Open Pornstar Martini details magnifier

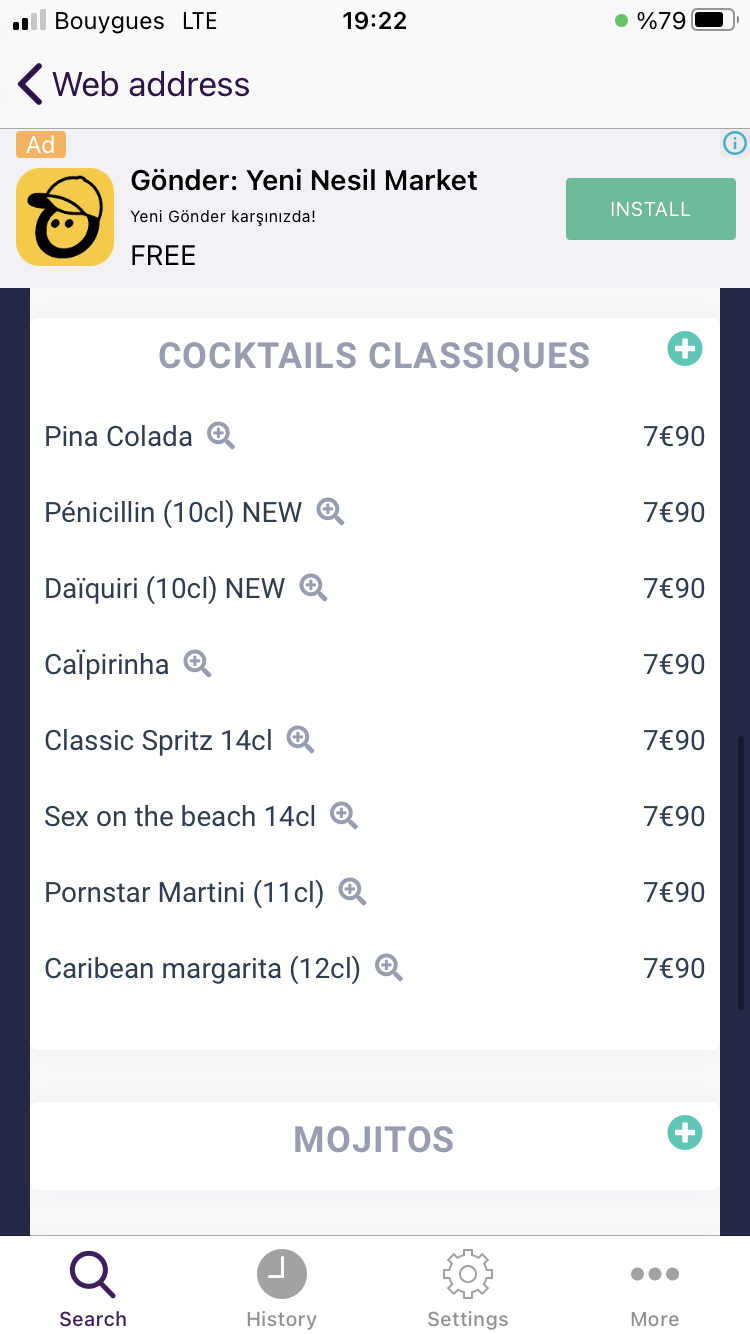click(353, 892)
